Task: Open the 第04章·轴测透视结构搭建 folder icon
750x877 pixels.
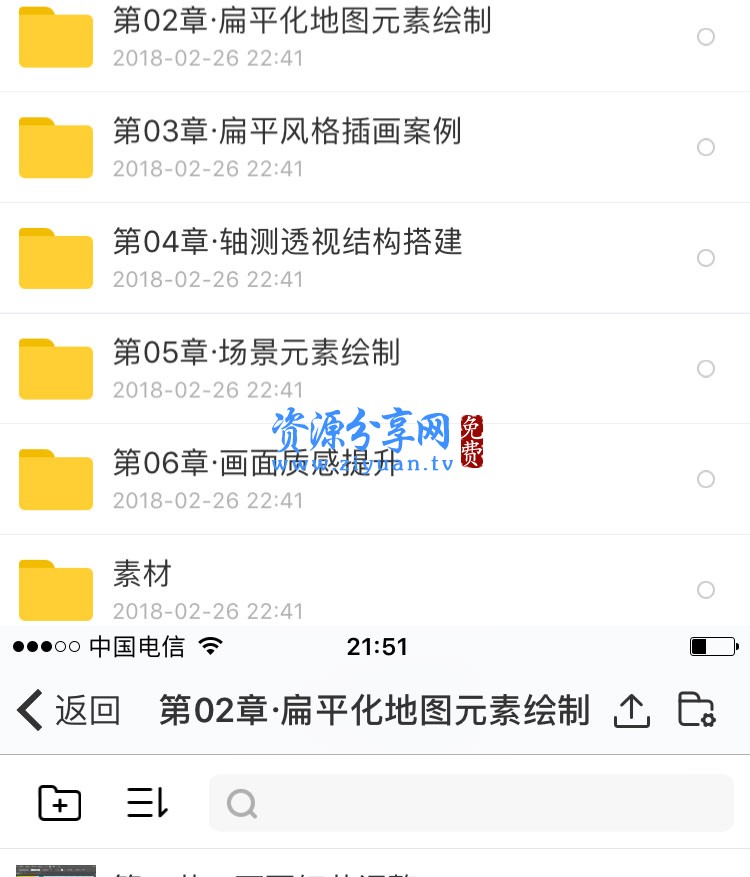Action: [x=55, y=258]
